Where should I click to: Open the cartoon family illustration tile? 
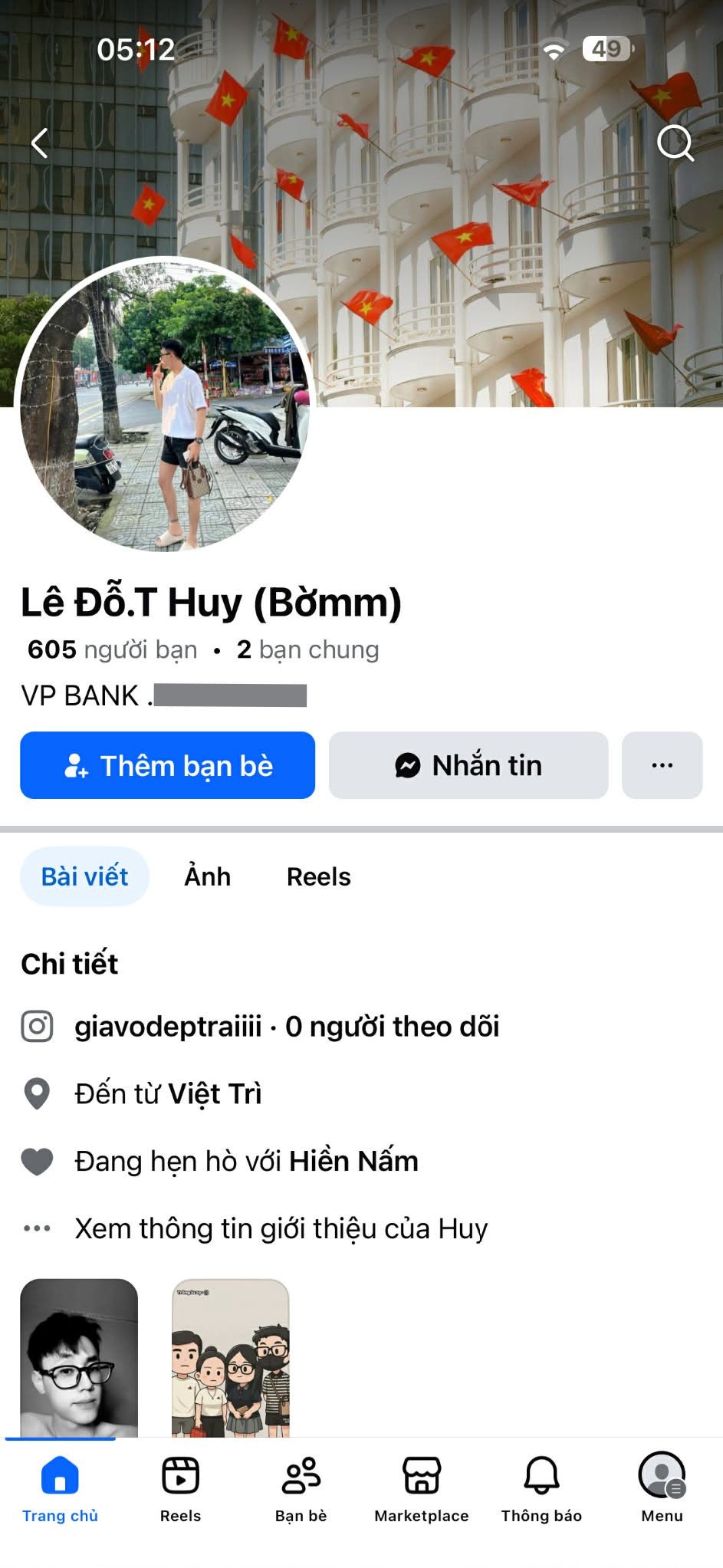point(231,1357)
